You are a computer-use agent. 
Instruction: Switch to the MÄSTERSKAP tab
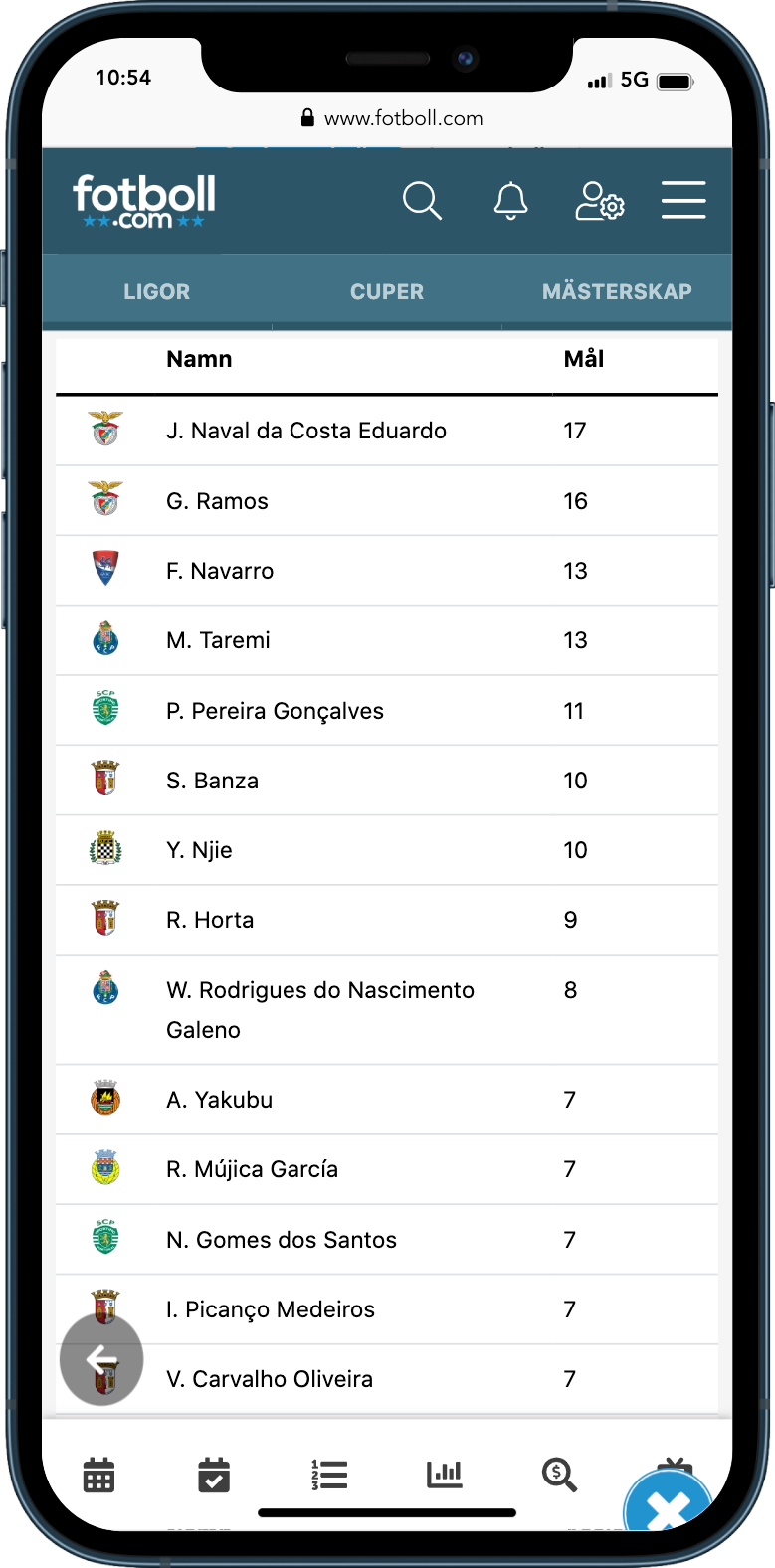(x=617, y=291)
